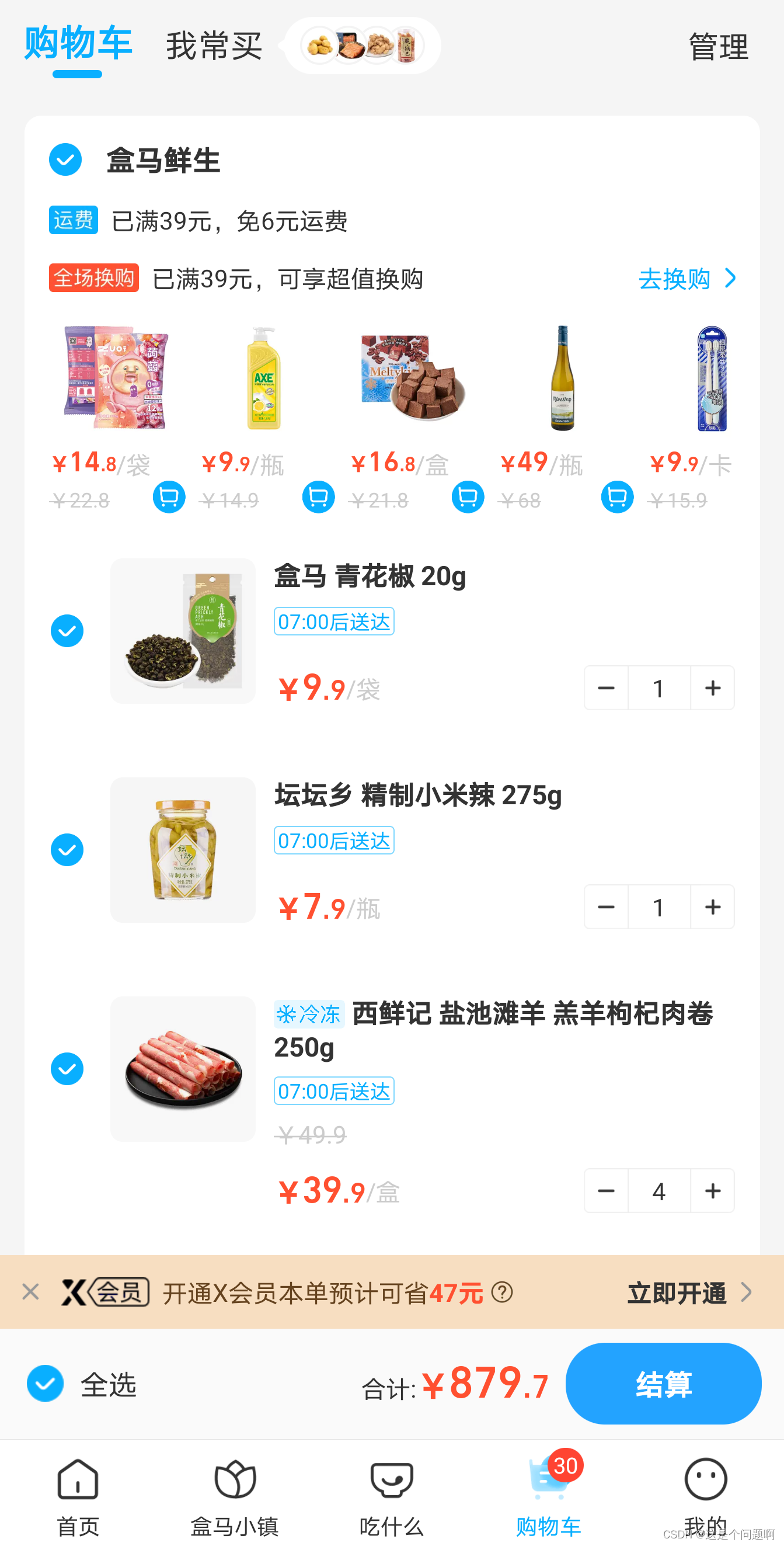This screenshot has height=1546, width=784.
Task: Add the ¥16.8 Melty chocolate box to cart
Action: pyautogui.click(x=467, y=497)
